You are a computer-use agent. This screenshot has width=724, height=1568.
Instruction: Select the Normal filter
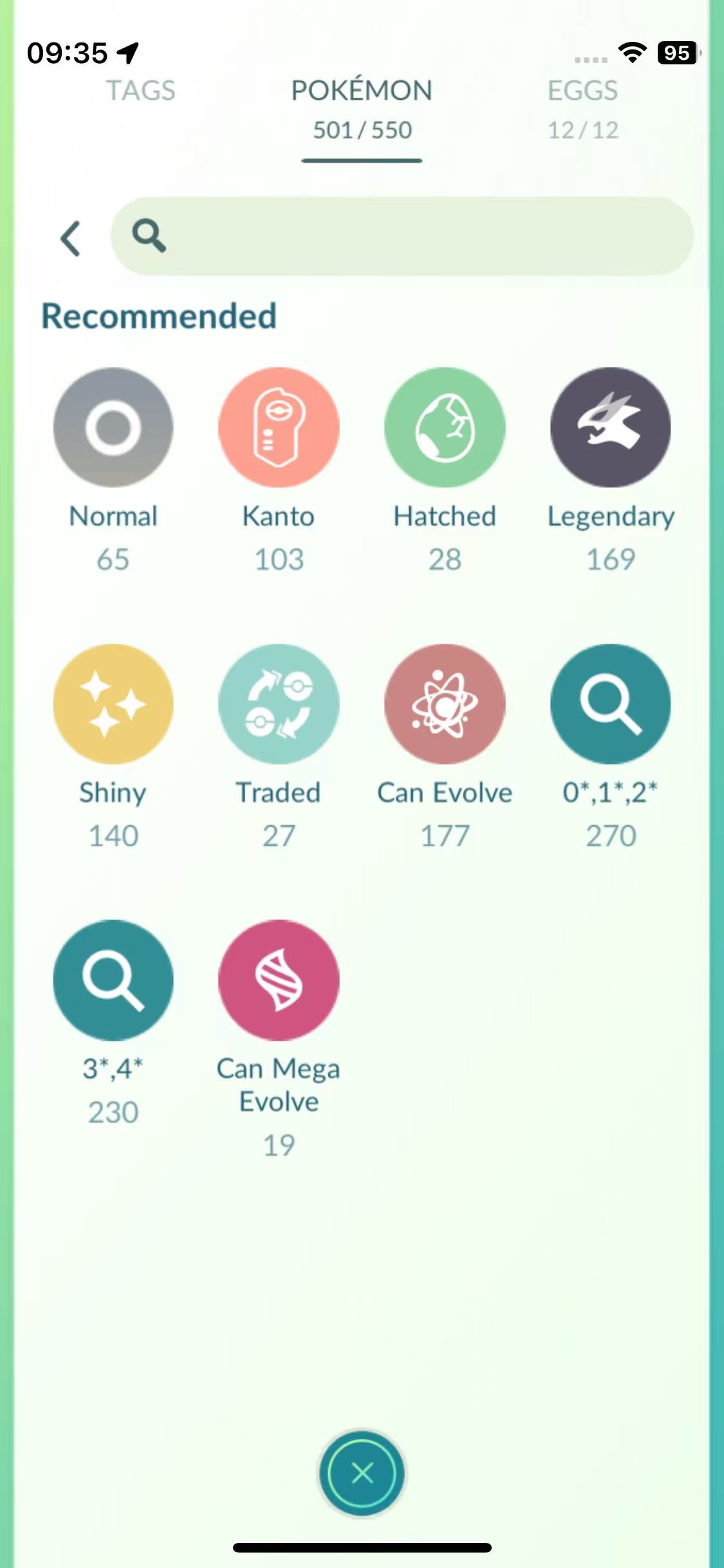(x=113, y=427)
